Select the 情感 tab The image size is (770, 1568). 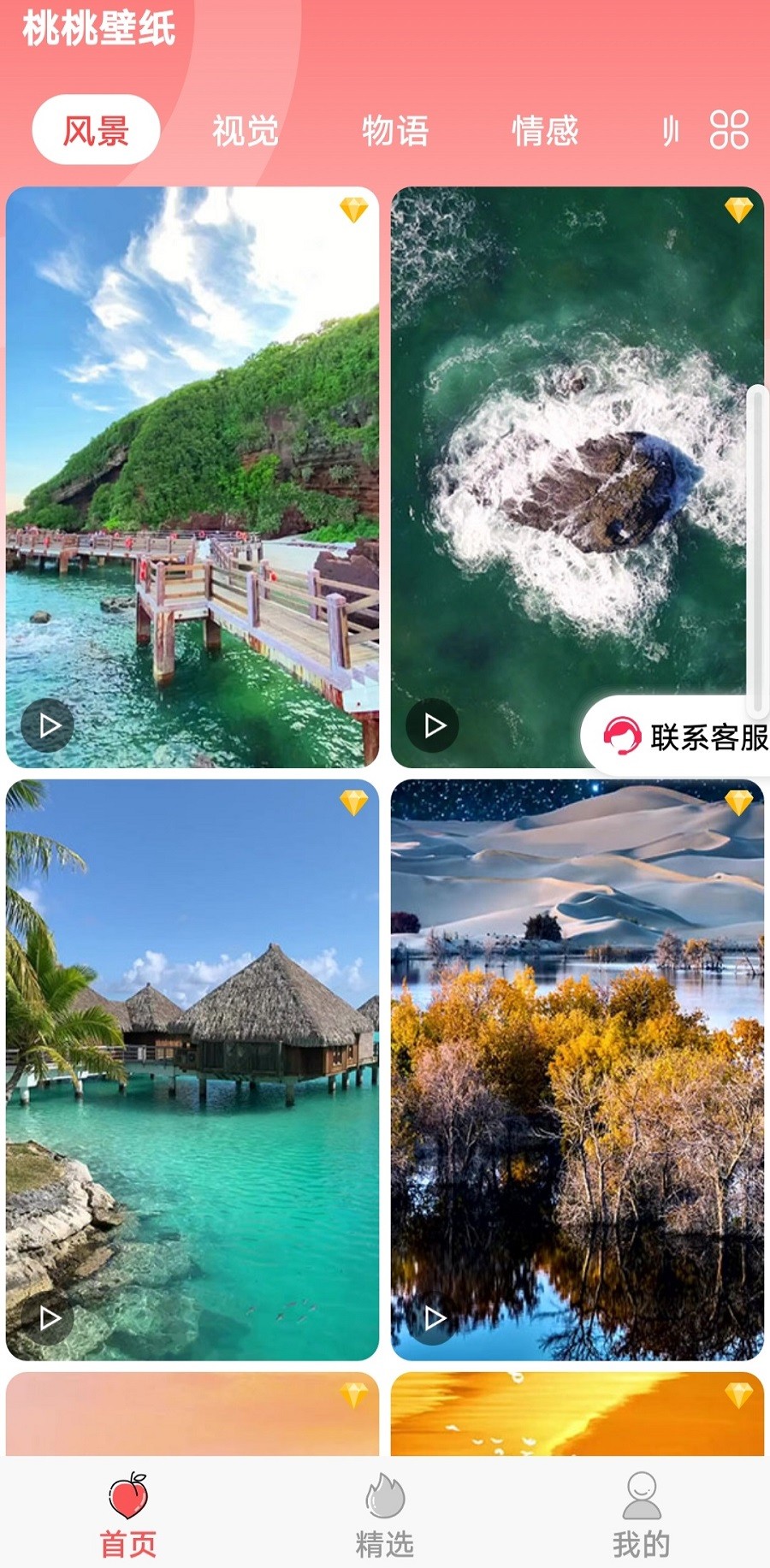pyautogui.click(x=545, y=130)
